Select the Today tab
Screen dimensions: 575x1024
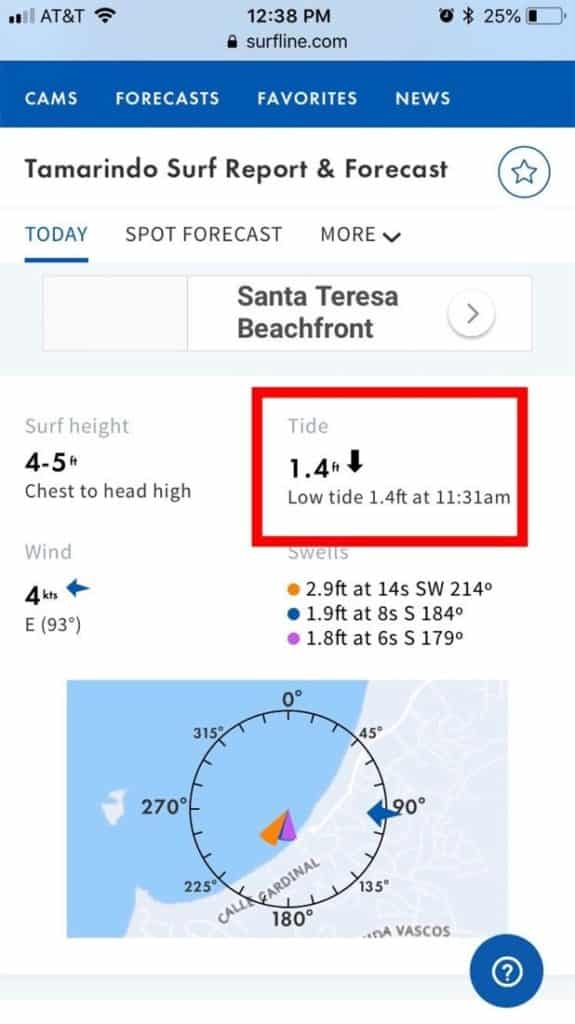point(56,234)
